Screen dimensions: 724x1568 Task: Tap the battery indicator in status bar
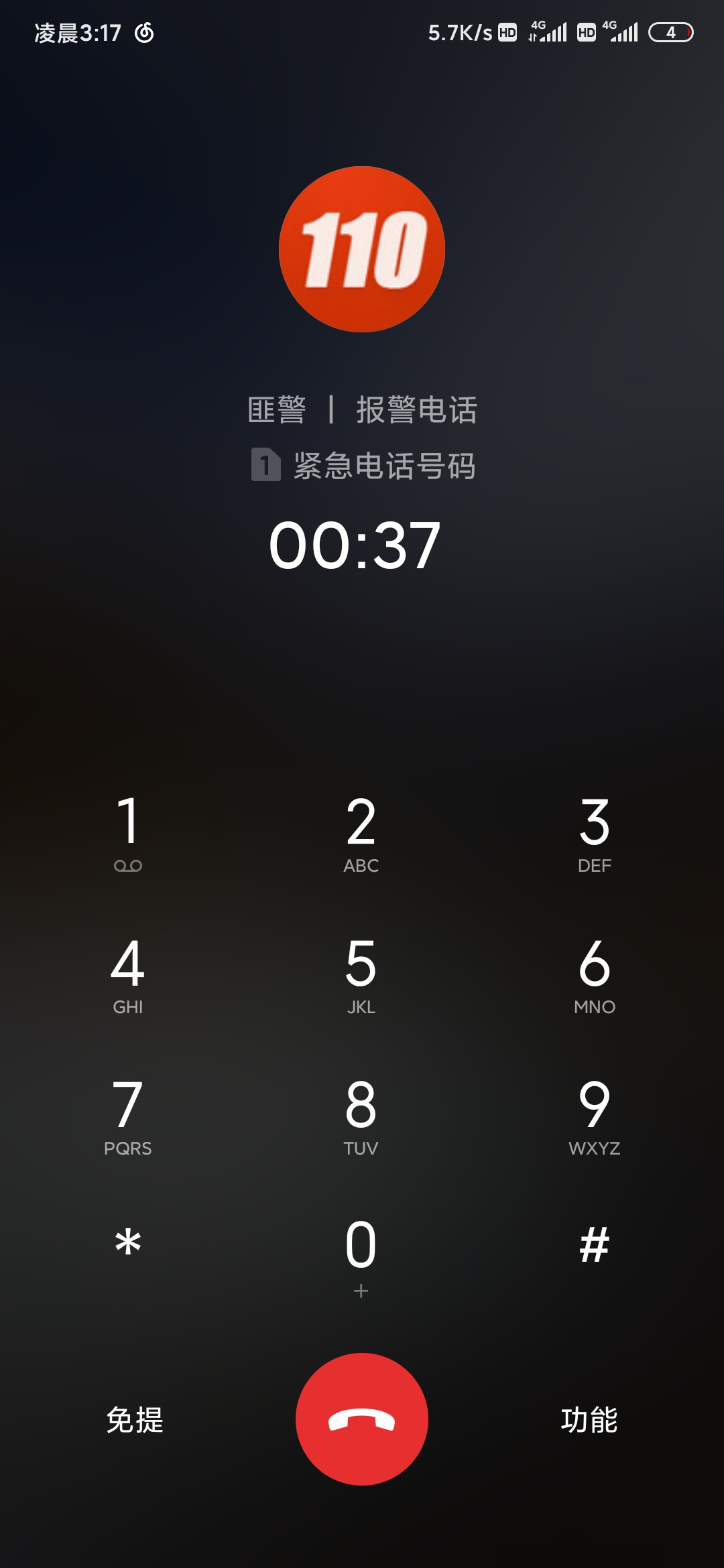tap(670, 31)
